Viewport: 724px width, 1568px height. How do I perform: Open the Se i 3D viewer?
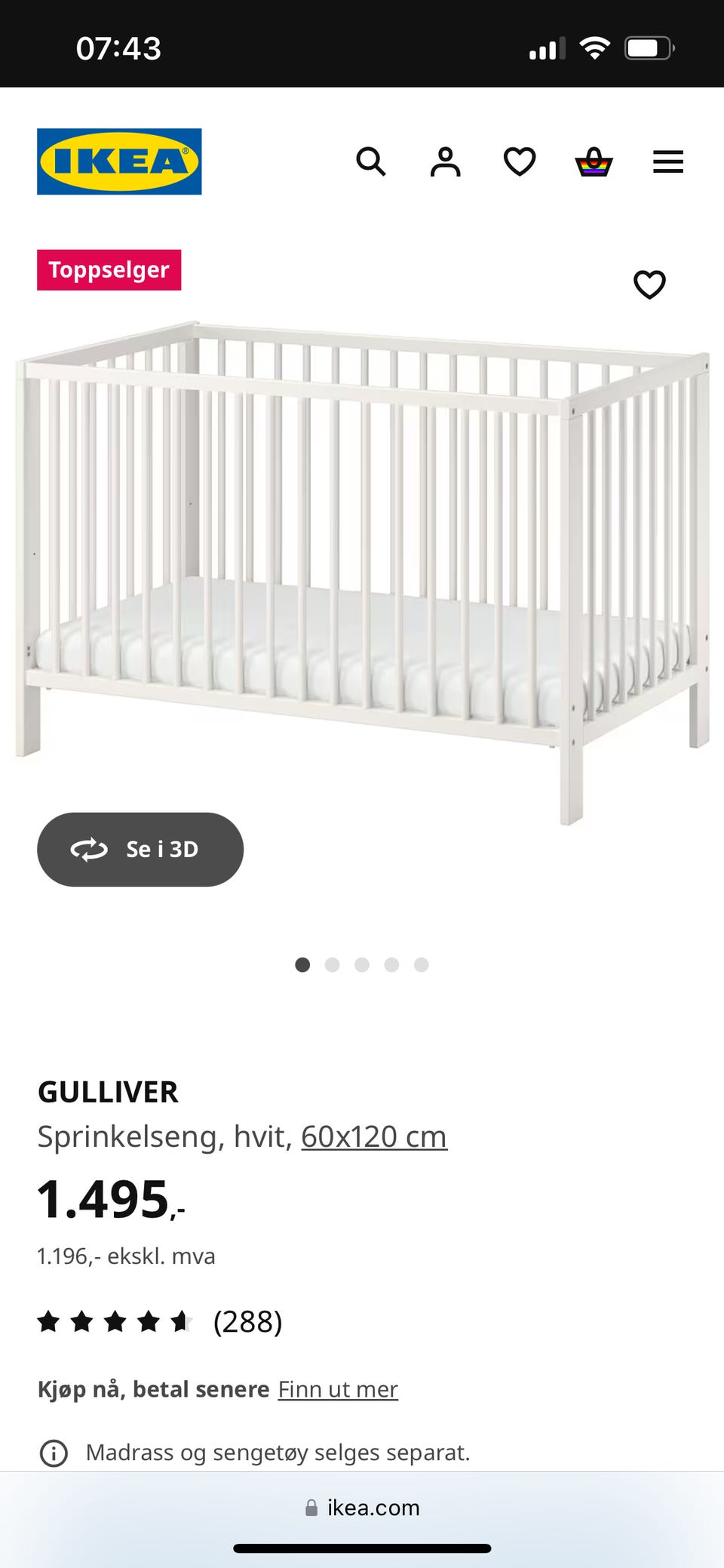point(140,849)
